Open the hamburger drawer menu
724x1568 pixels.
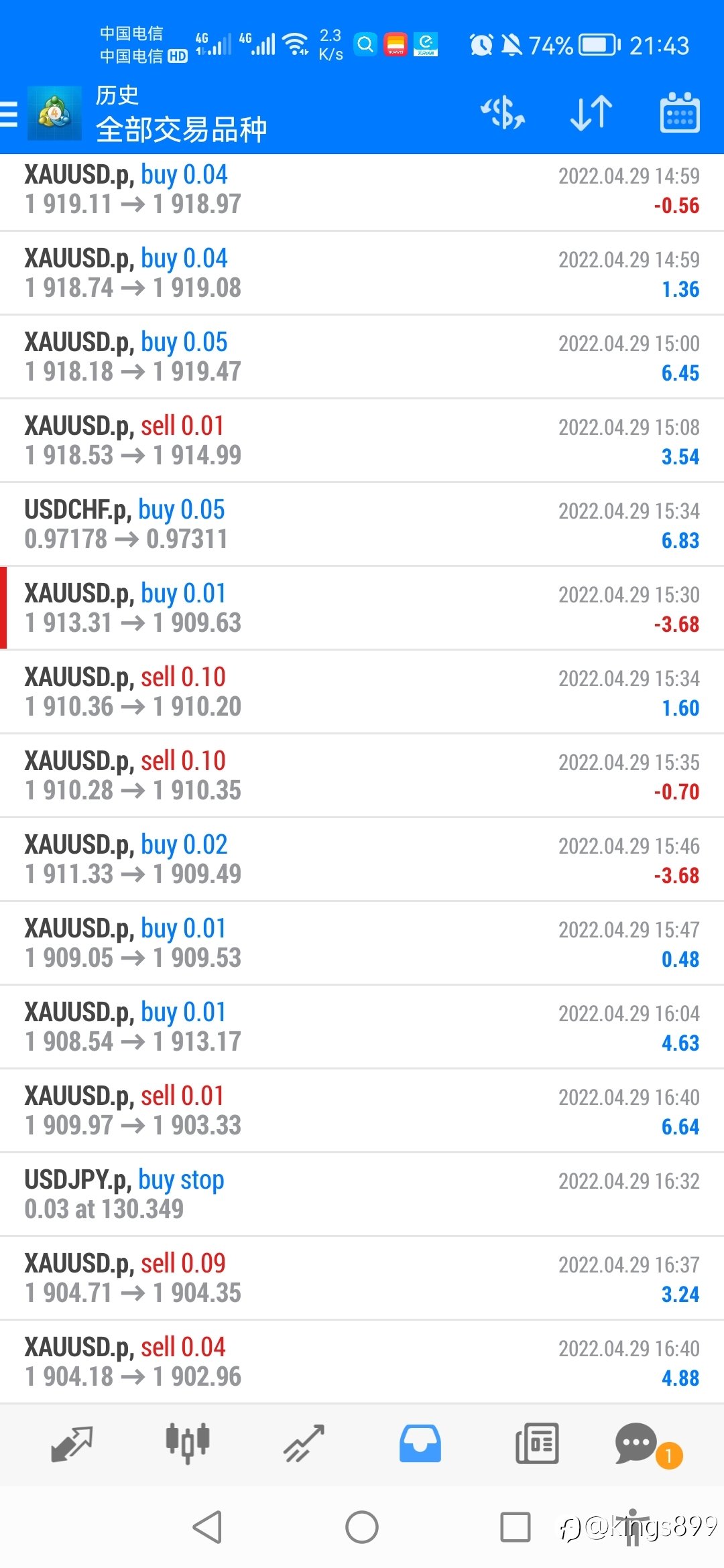click(8, 114)
